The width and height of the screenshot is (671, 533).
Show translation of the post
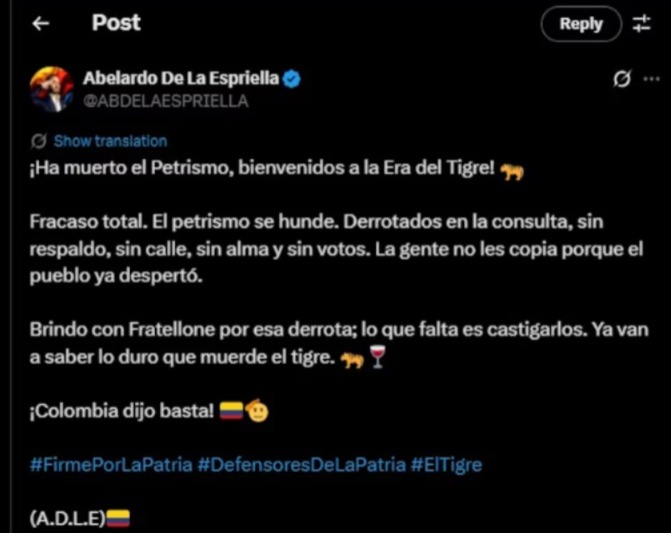[110, 141]
